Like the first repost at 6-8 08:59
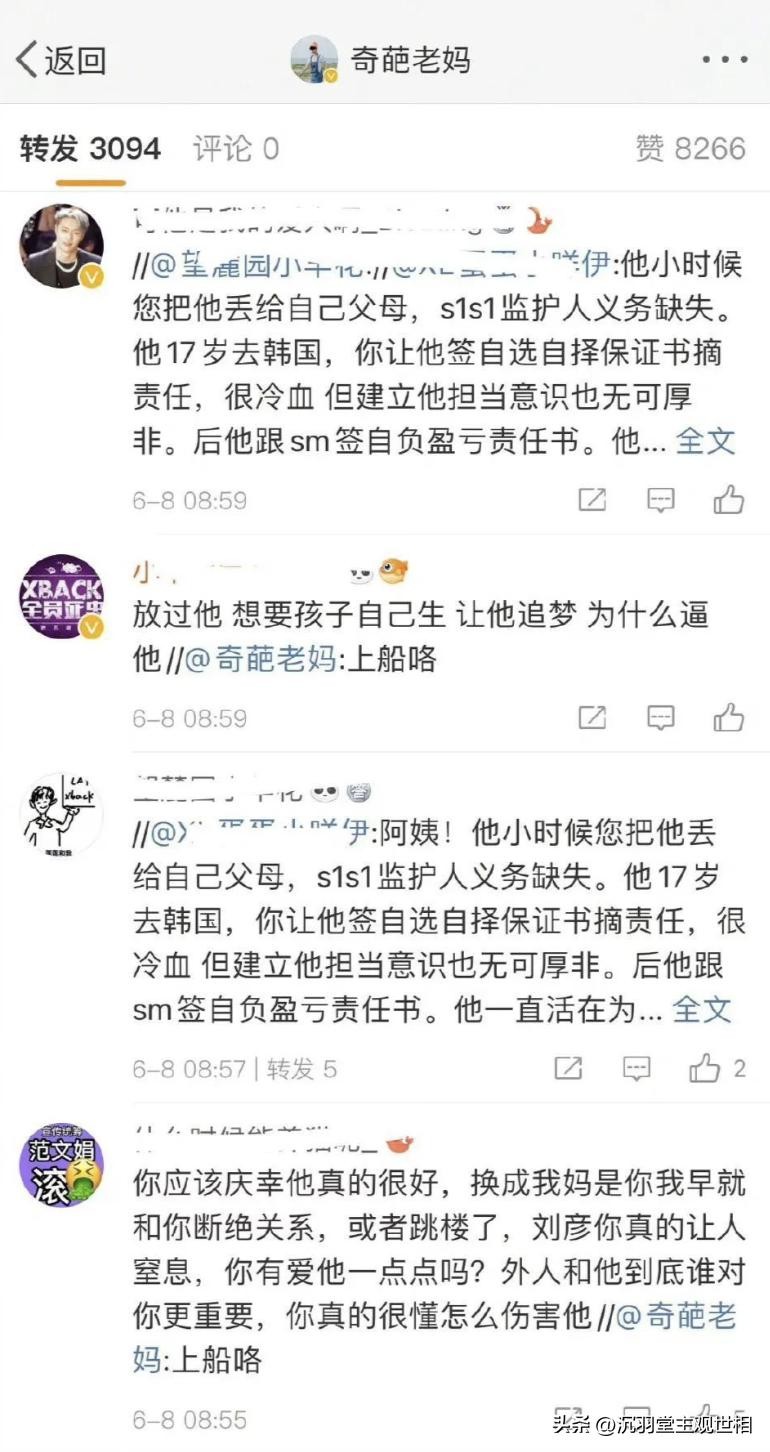The image size is (770, 1452). coord(729,499)
